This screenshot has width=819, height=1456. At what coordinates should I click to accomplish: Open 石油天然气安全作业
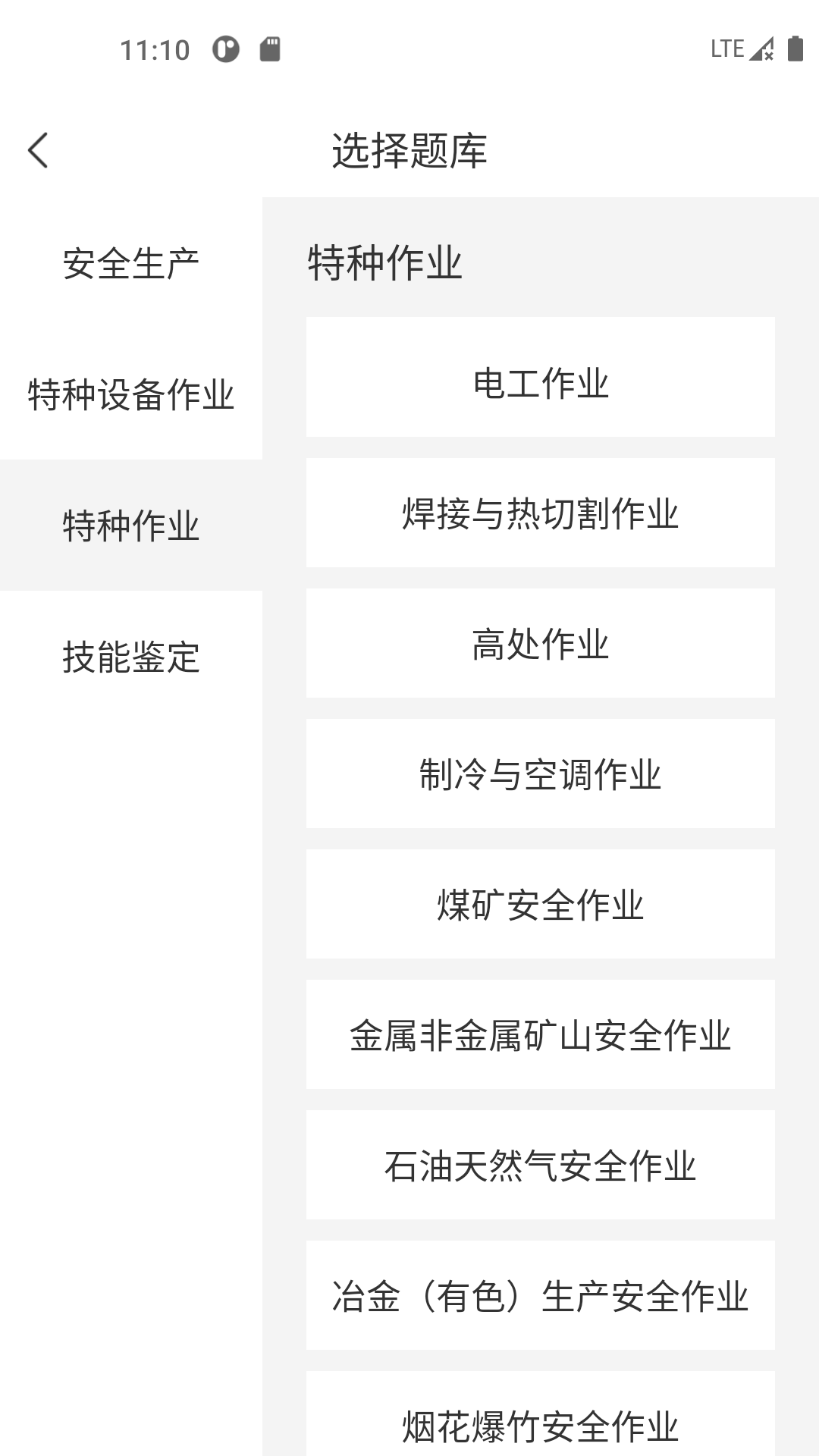540,1166
